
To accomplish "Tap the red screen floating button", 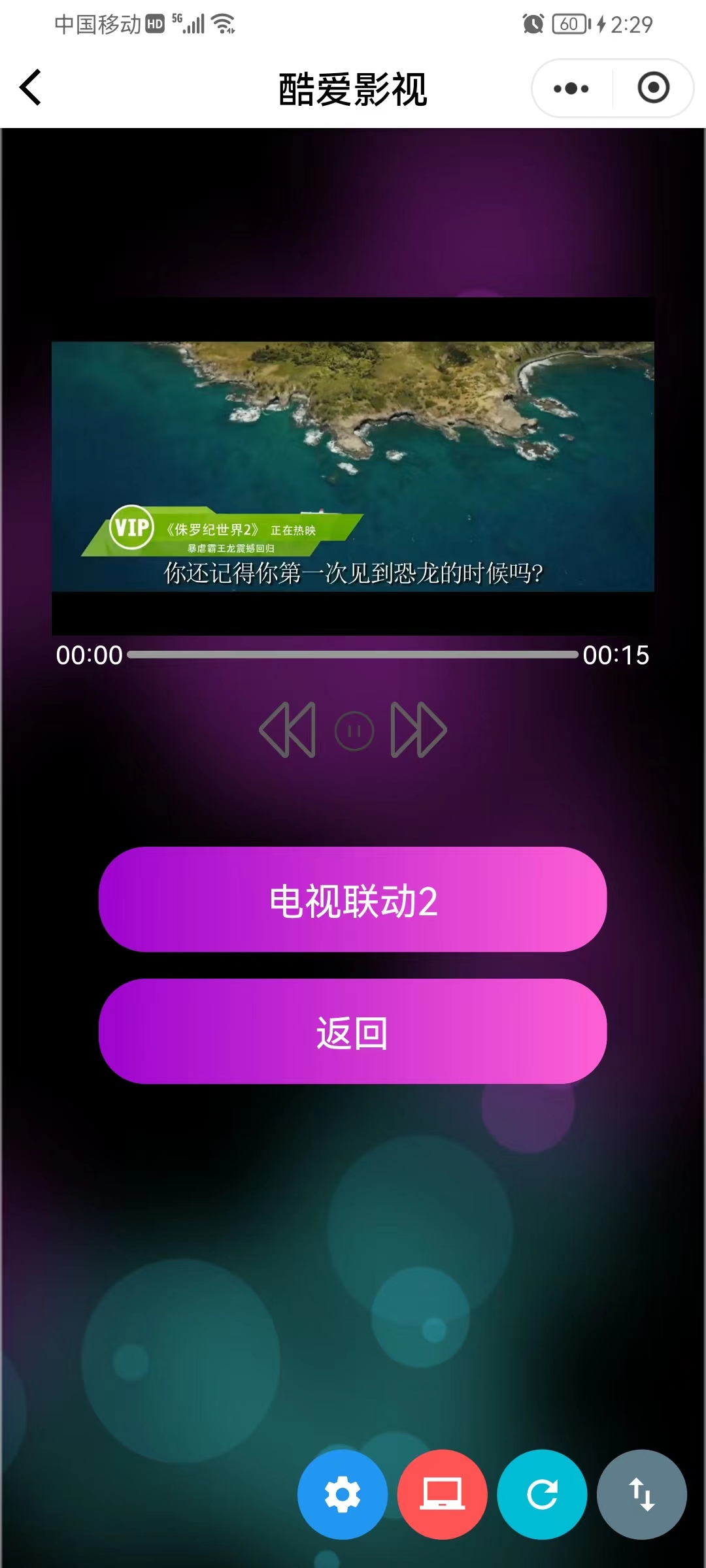I will (443, 1494).
